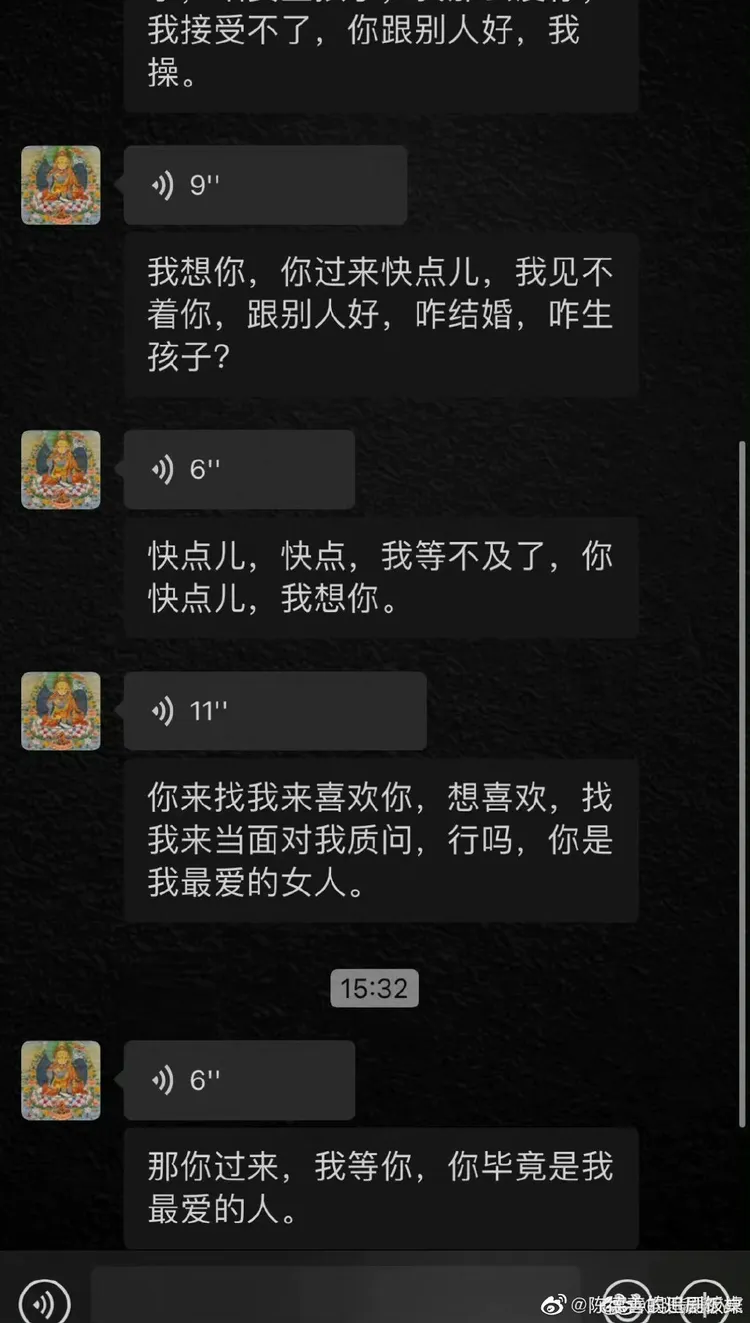Image resolution: width=750 pixels, height=1323 pixels.
Task: Play the last 6'' voice message bubble
Action: pyautogui.click(x=238, y=1080)
